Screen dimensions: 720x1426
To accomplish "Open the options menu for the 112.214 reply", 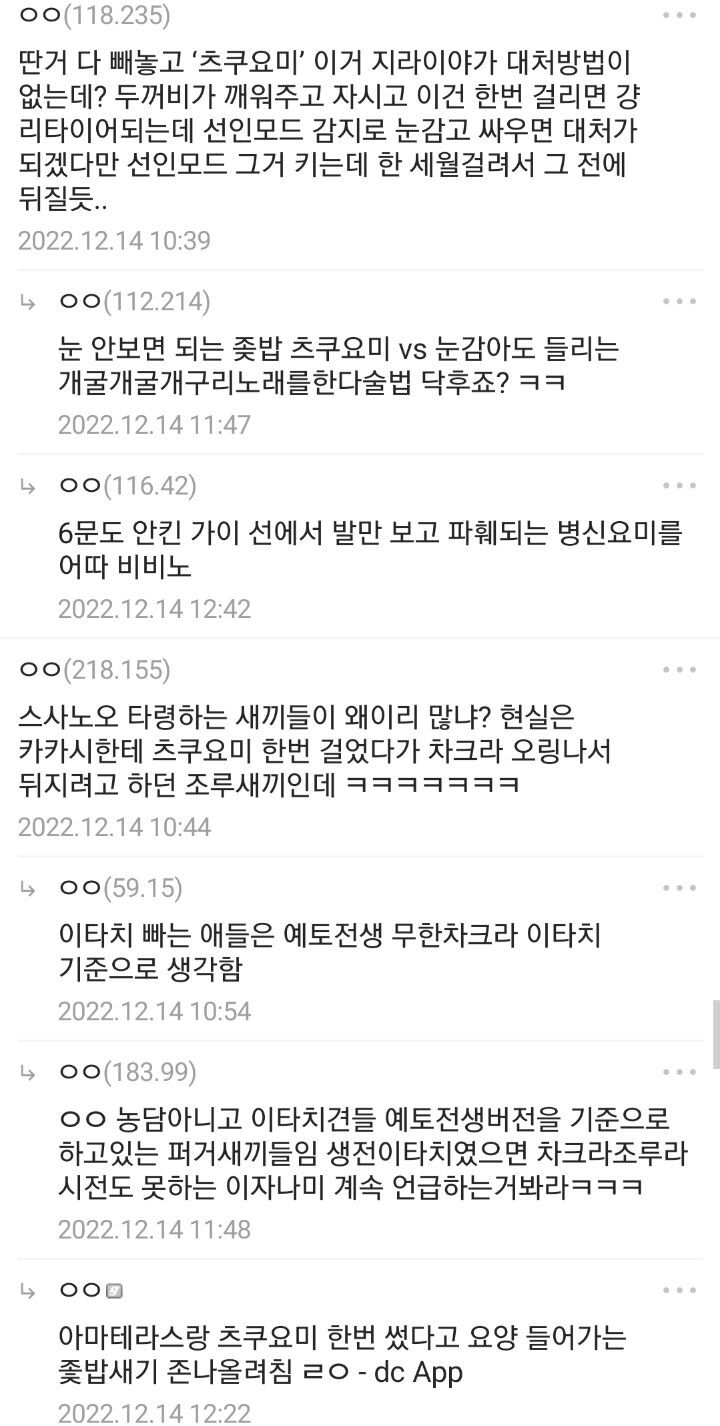I will click(679, 301).
